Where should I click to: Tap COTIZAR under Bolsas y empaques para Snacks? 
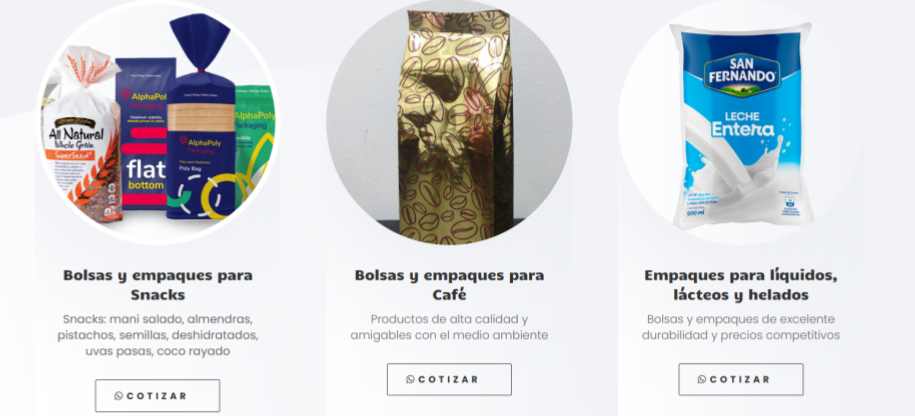tap(157, 395)
